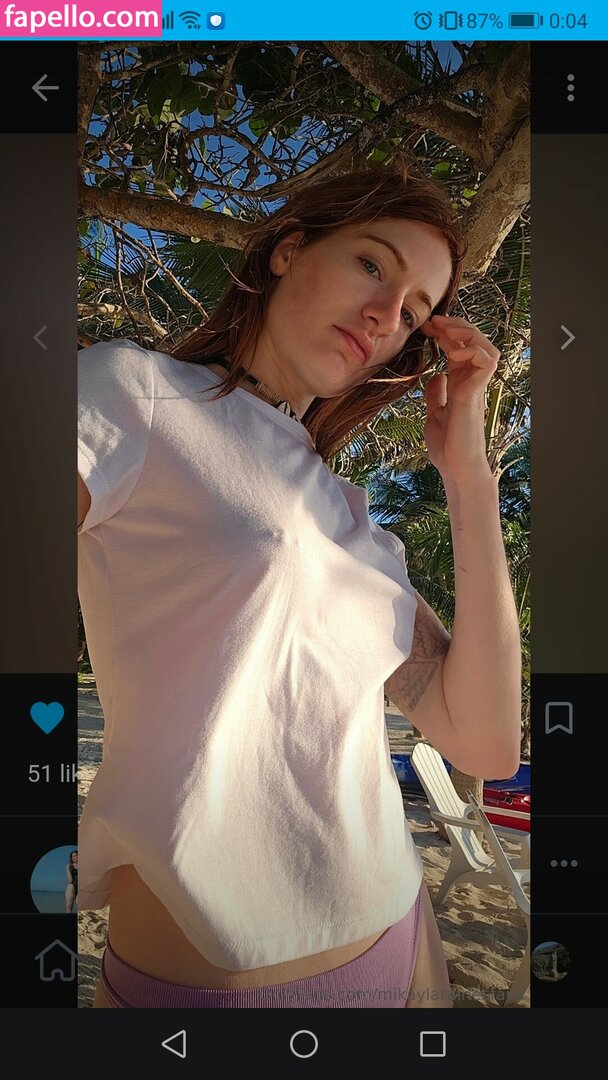Go to the Home tab
Image resolution: width=608 pixels, height=1080 pixels.
coord(56,960)
